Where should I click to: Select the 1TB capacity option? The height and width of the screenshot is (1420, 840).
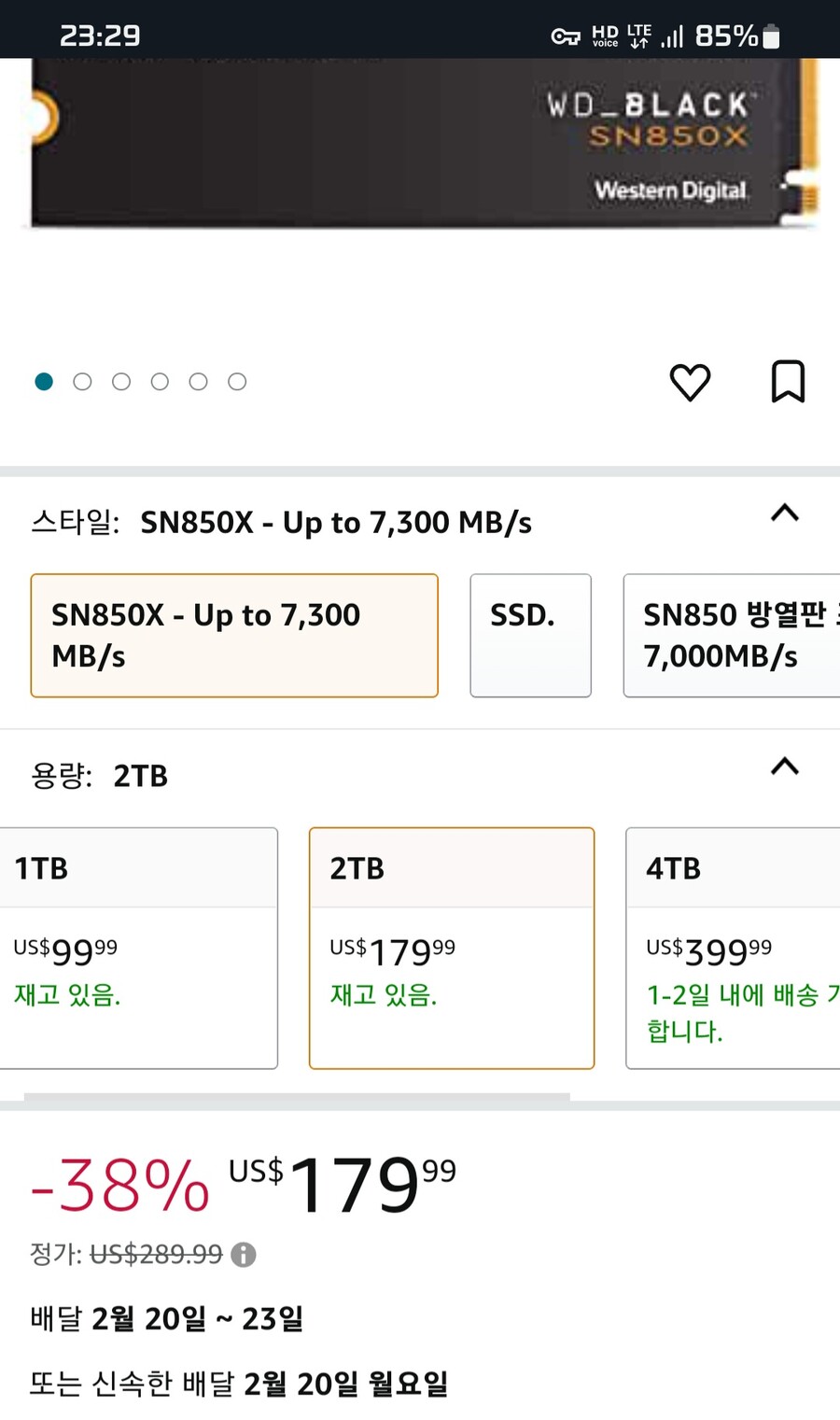[x=138, y=948]
